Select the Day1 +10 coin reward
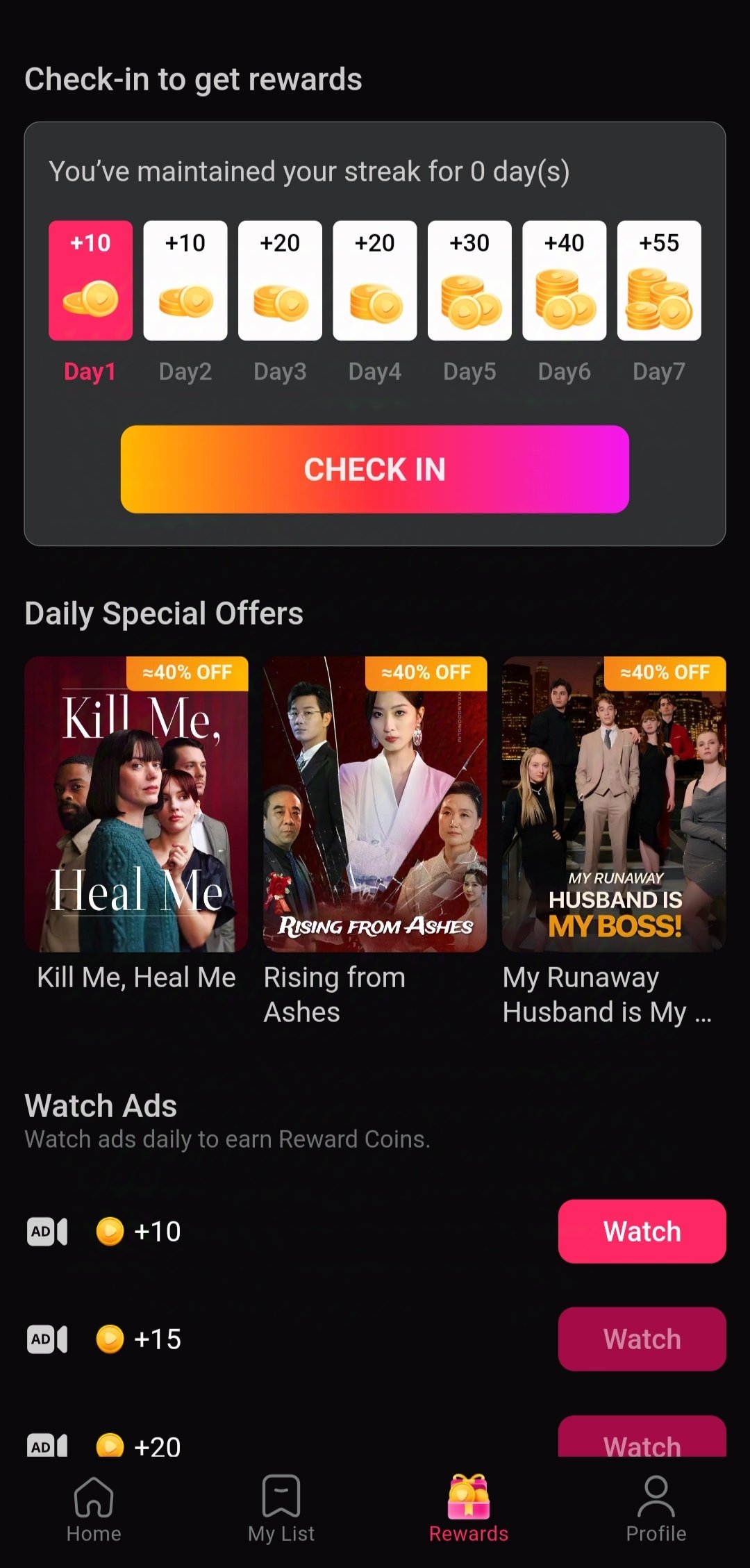 [x=90, y=281]
